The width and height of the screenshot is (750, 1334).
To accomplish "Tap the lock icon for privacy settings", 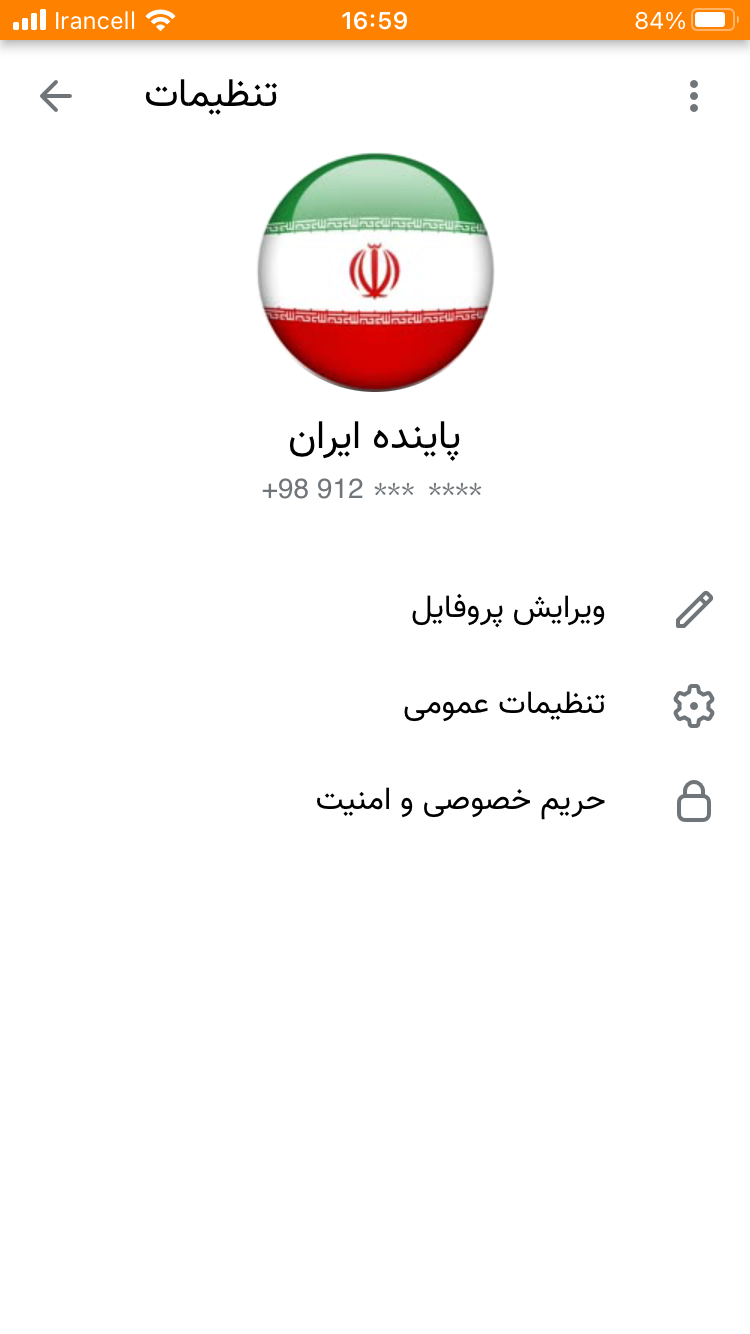I will pyautogui.click(x=693, y=801).
